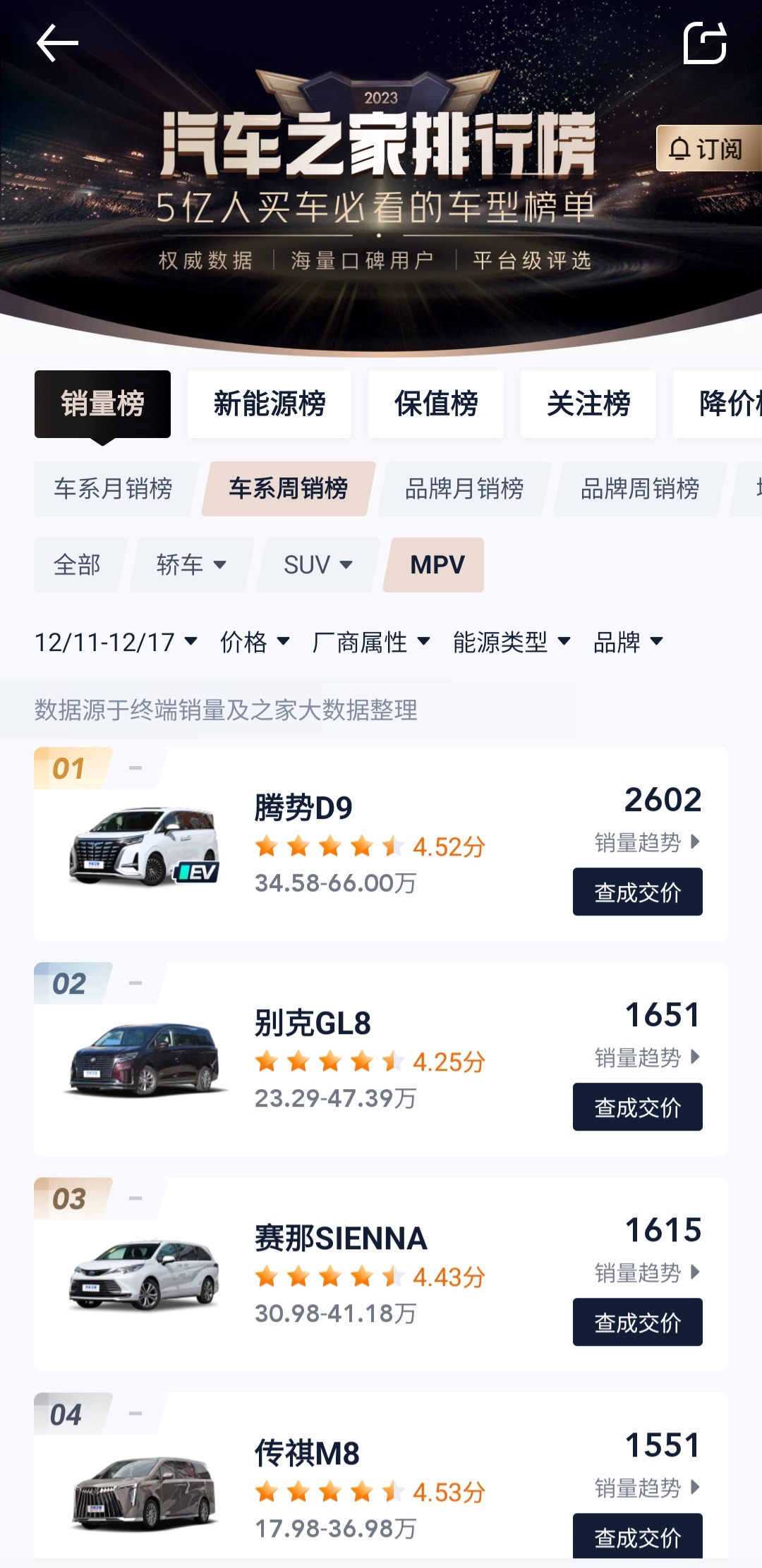This screenshot has width=762, height=1568.
Task: Select the 品牌月销榜 sub-tab
Action: coord(464,489)
